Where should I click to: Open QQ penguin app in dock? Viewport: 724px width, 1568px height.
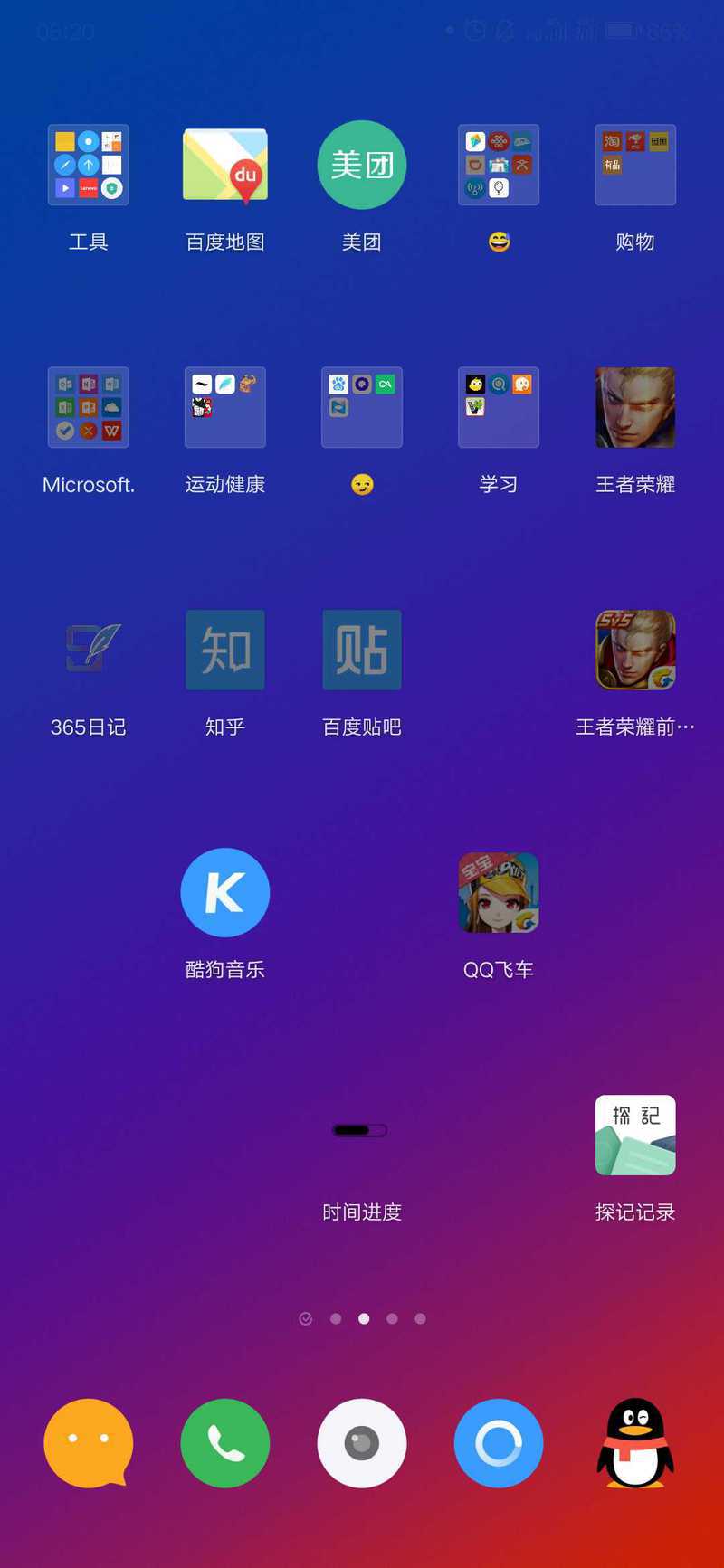click(635, 1442)
